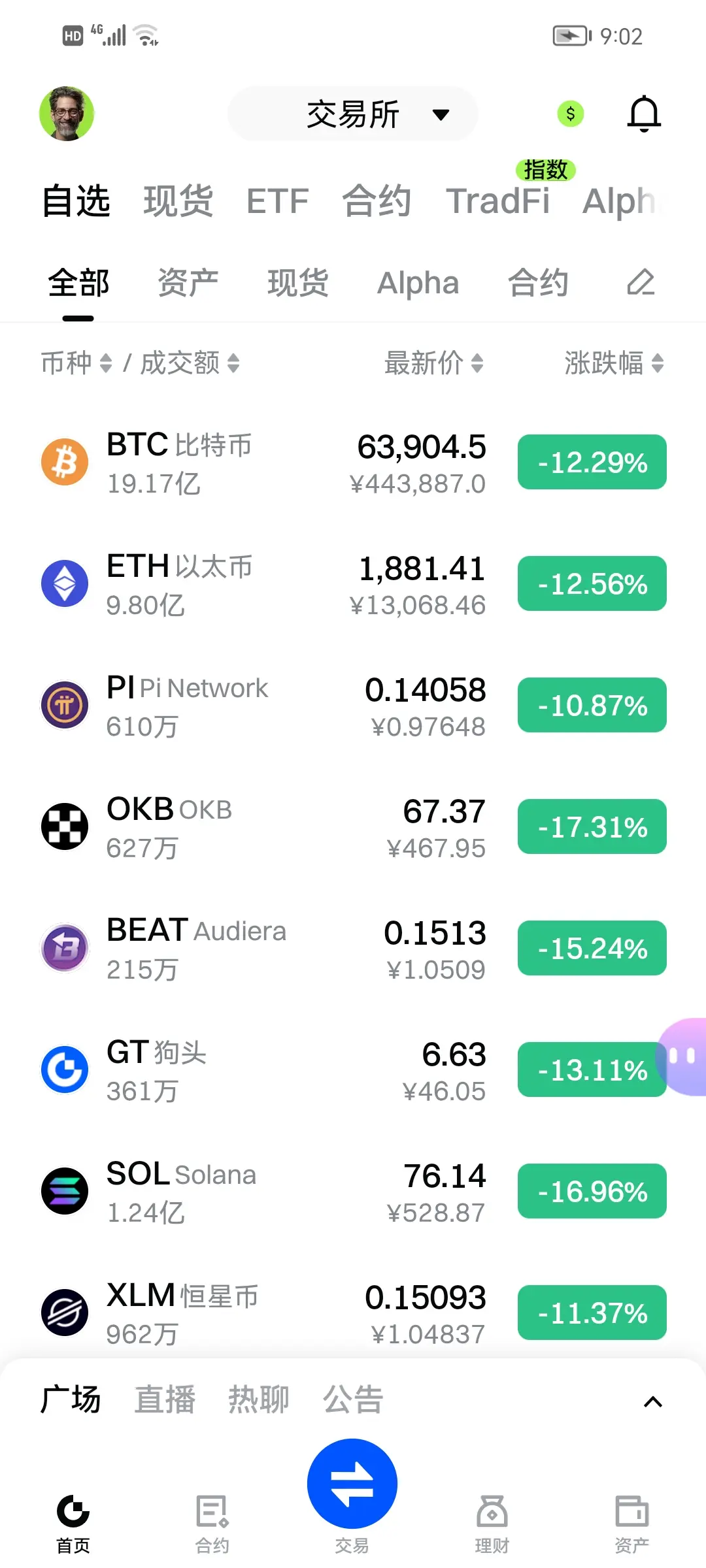Select the Alpha sub-tab
The image size is (706, 1568).
418,283
